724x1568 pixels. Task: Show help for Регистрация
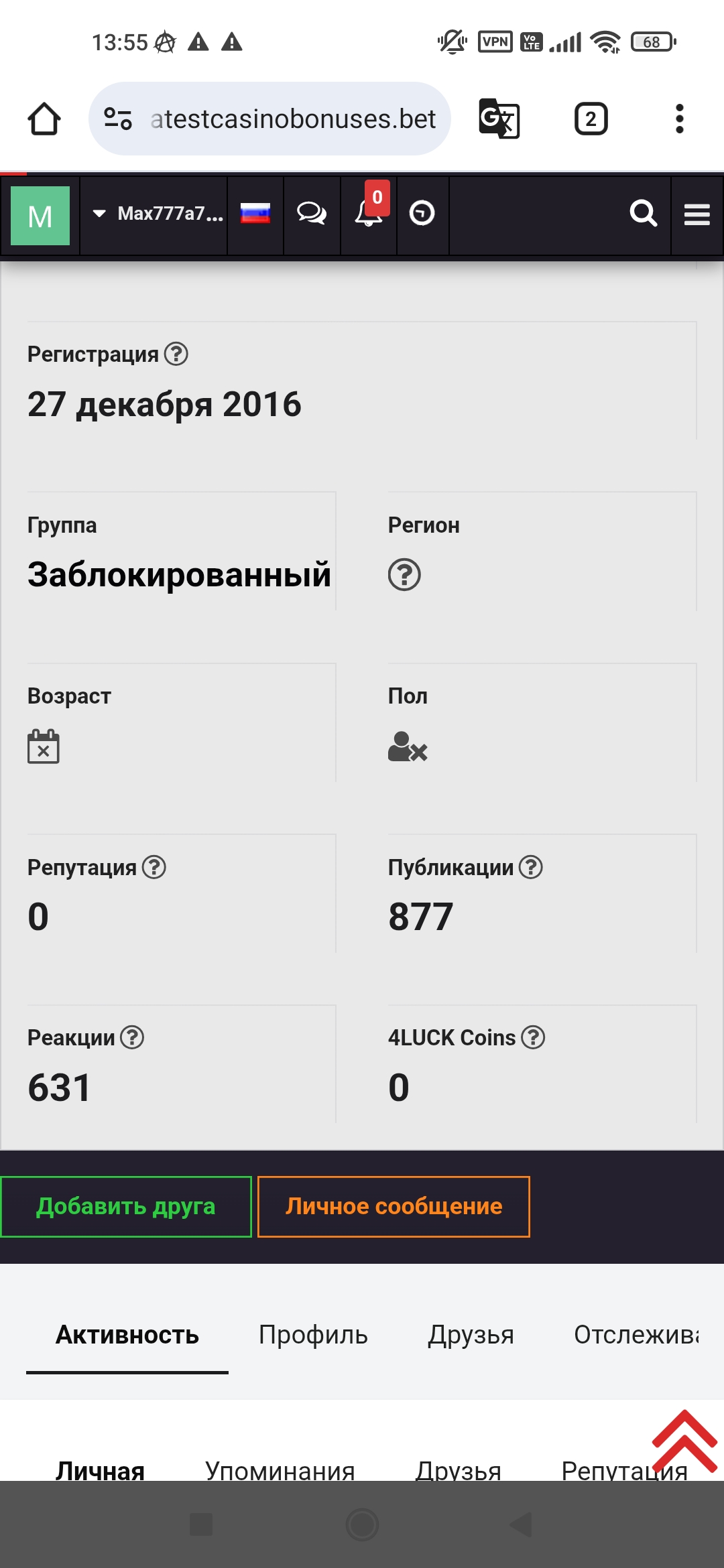click(176, 354)
